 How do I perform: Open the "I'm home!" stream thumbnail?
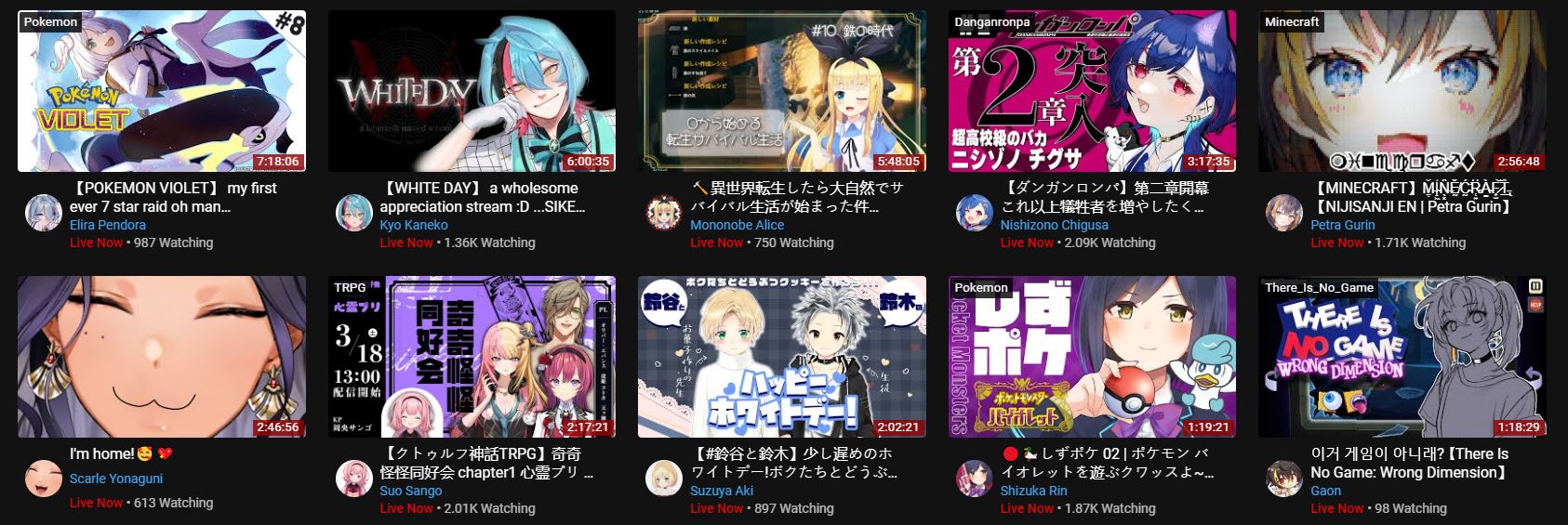pos(162,357)
